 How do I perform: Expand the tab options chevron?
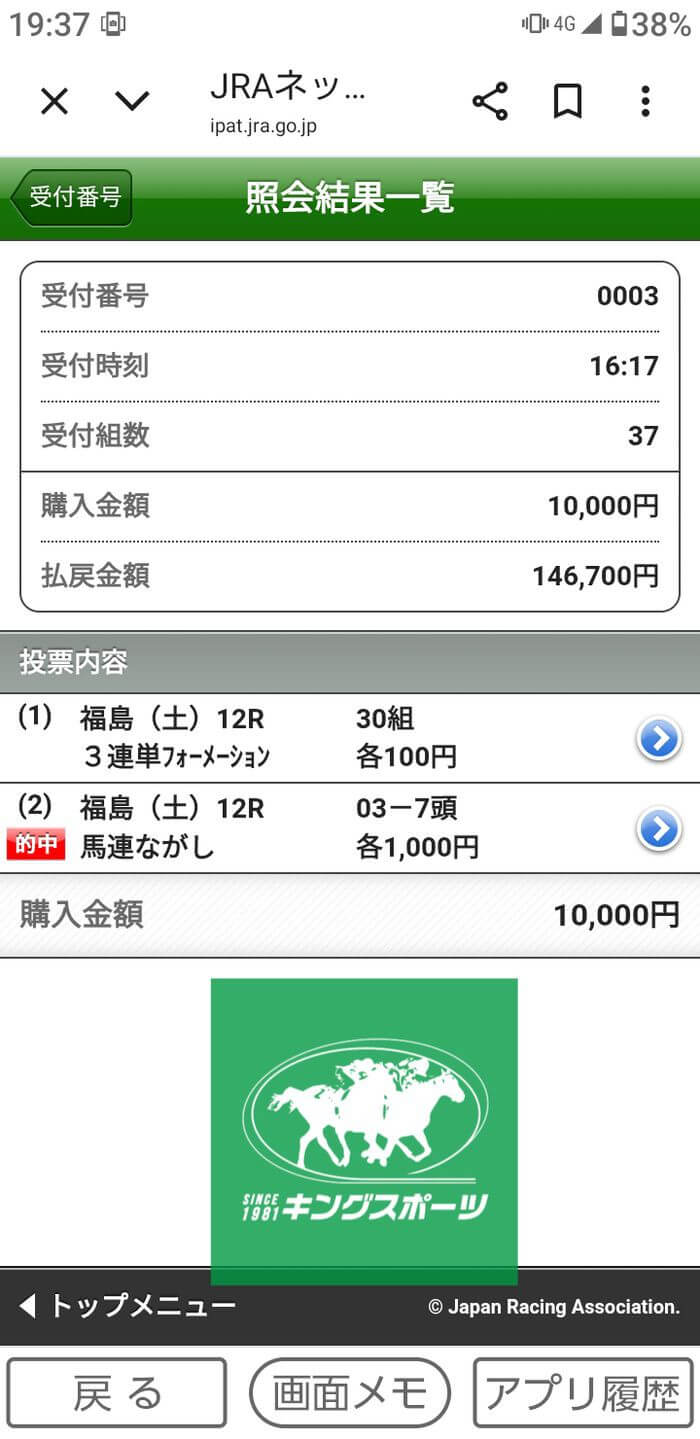[132, 101]
